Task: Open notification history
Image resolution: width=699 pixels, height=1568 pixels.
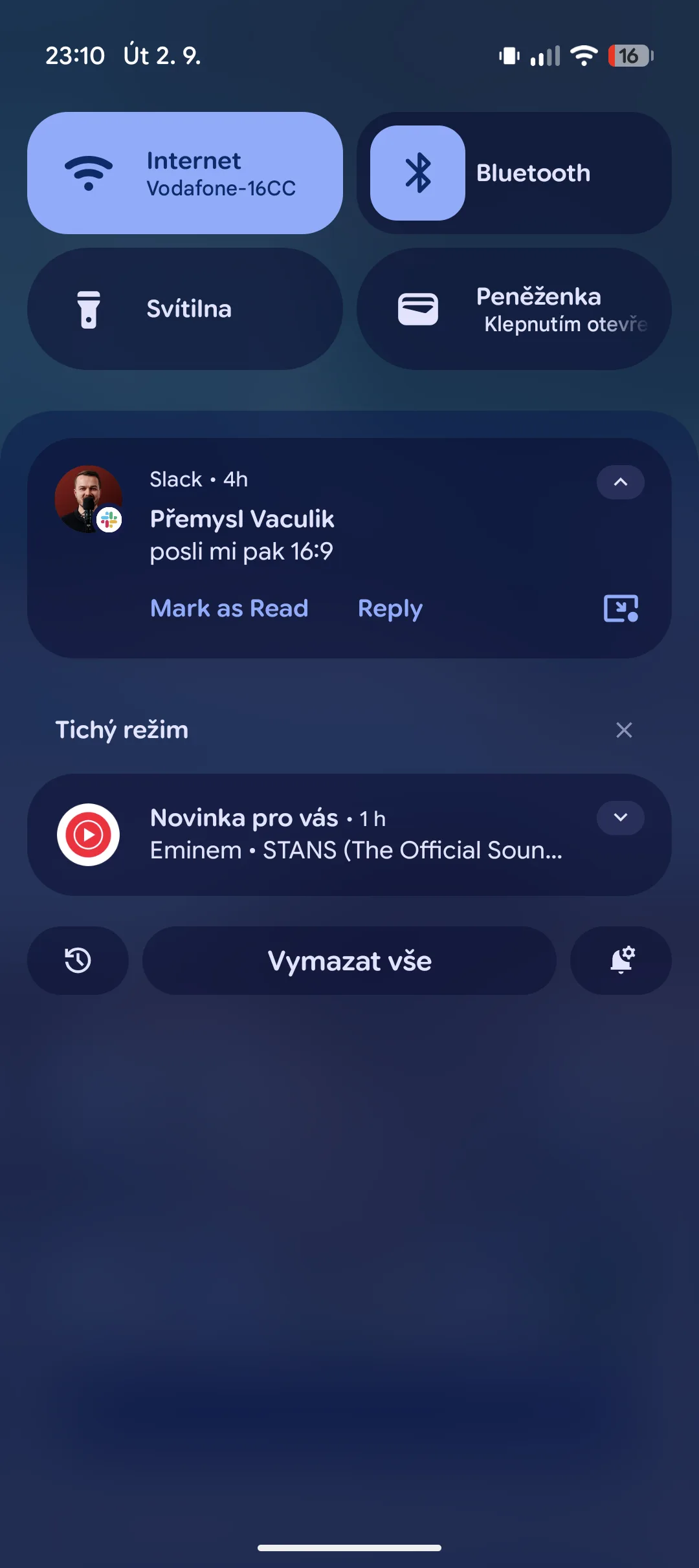Action: [78, 961]
